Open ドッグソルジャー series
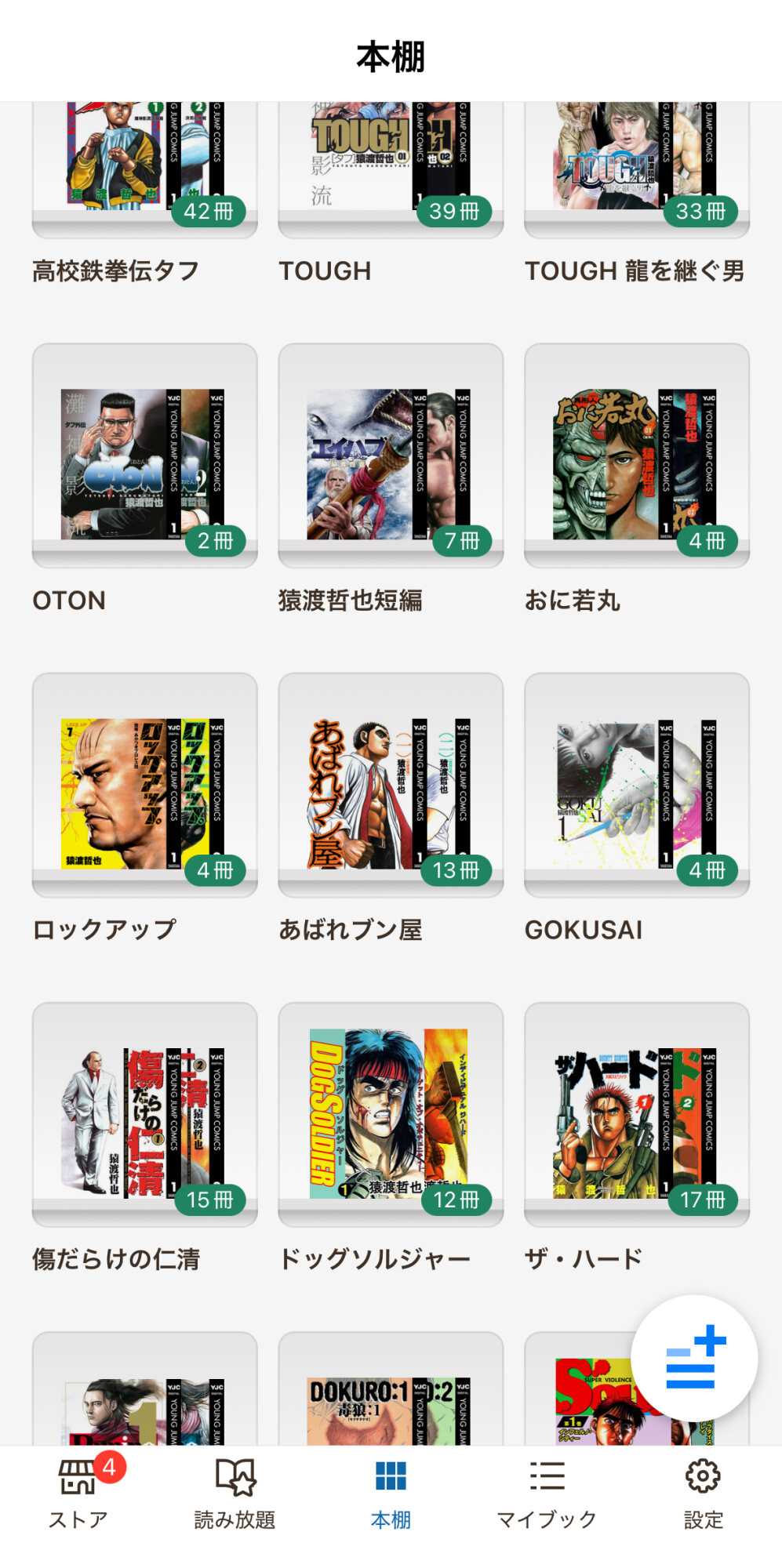Image resolution: width=782 pixels, height=1568 pixels. (391, 1114)
